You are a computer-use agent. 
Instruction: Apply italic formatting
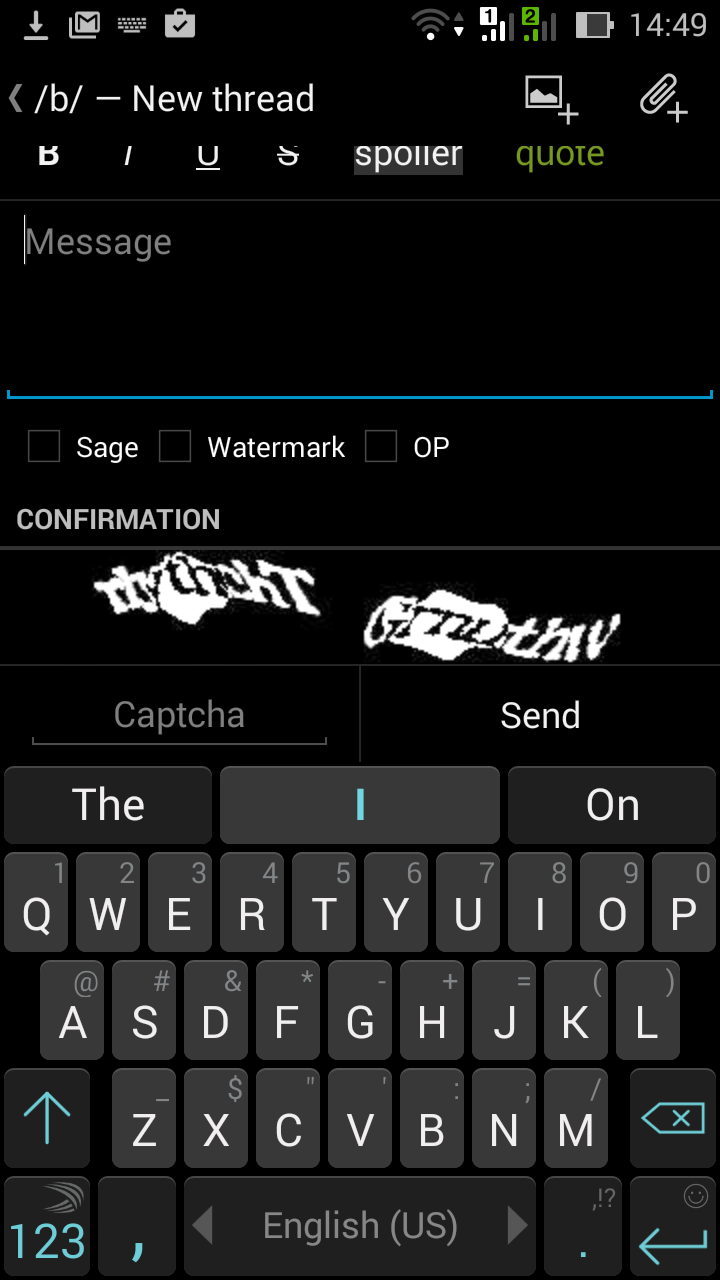tap(128, 156)
